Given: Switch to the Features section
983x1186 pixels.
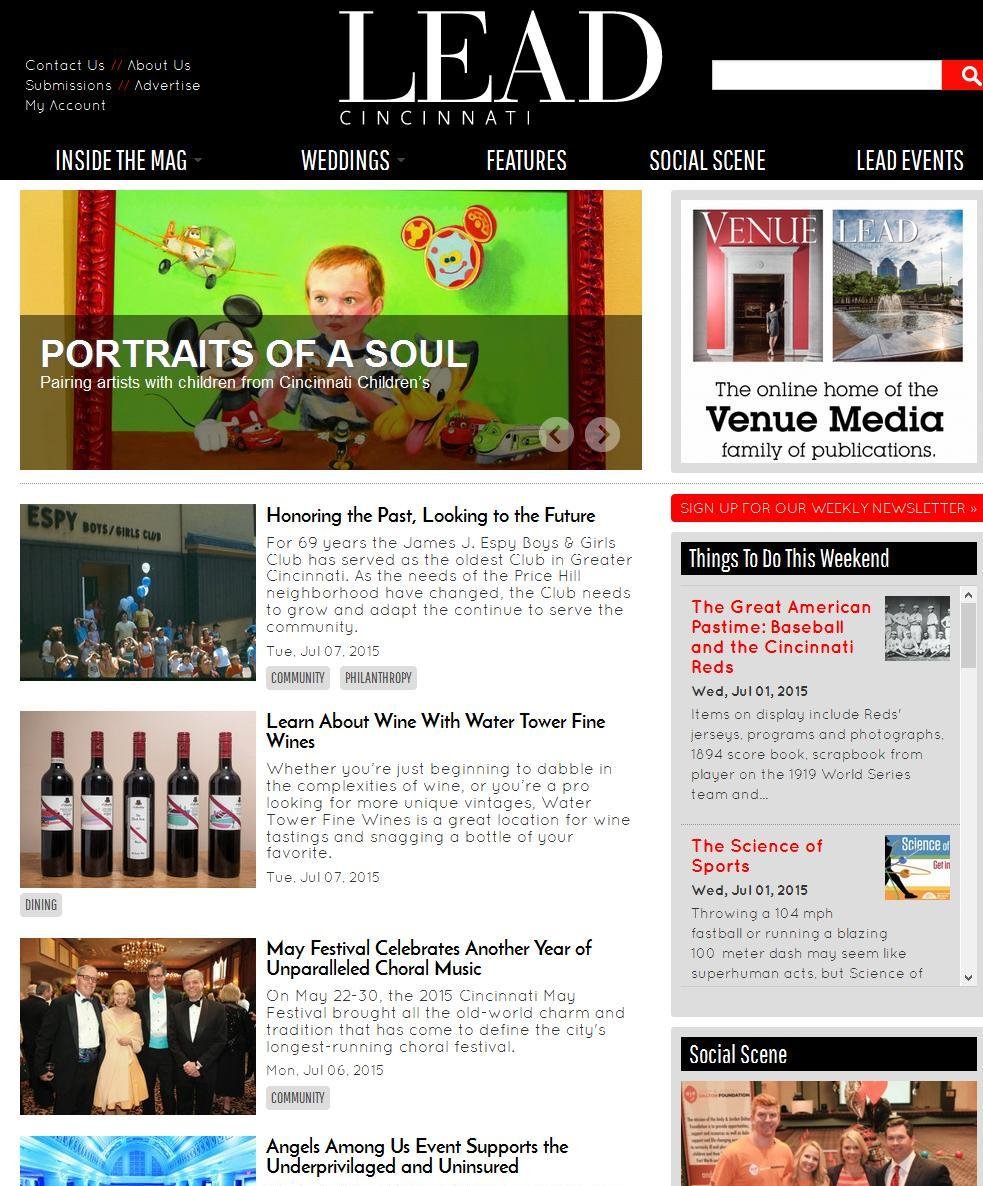Looking at the screenshot, I should (x=526, y=160).
